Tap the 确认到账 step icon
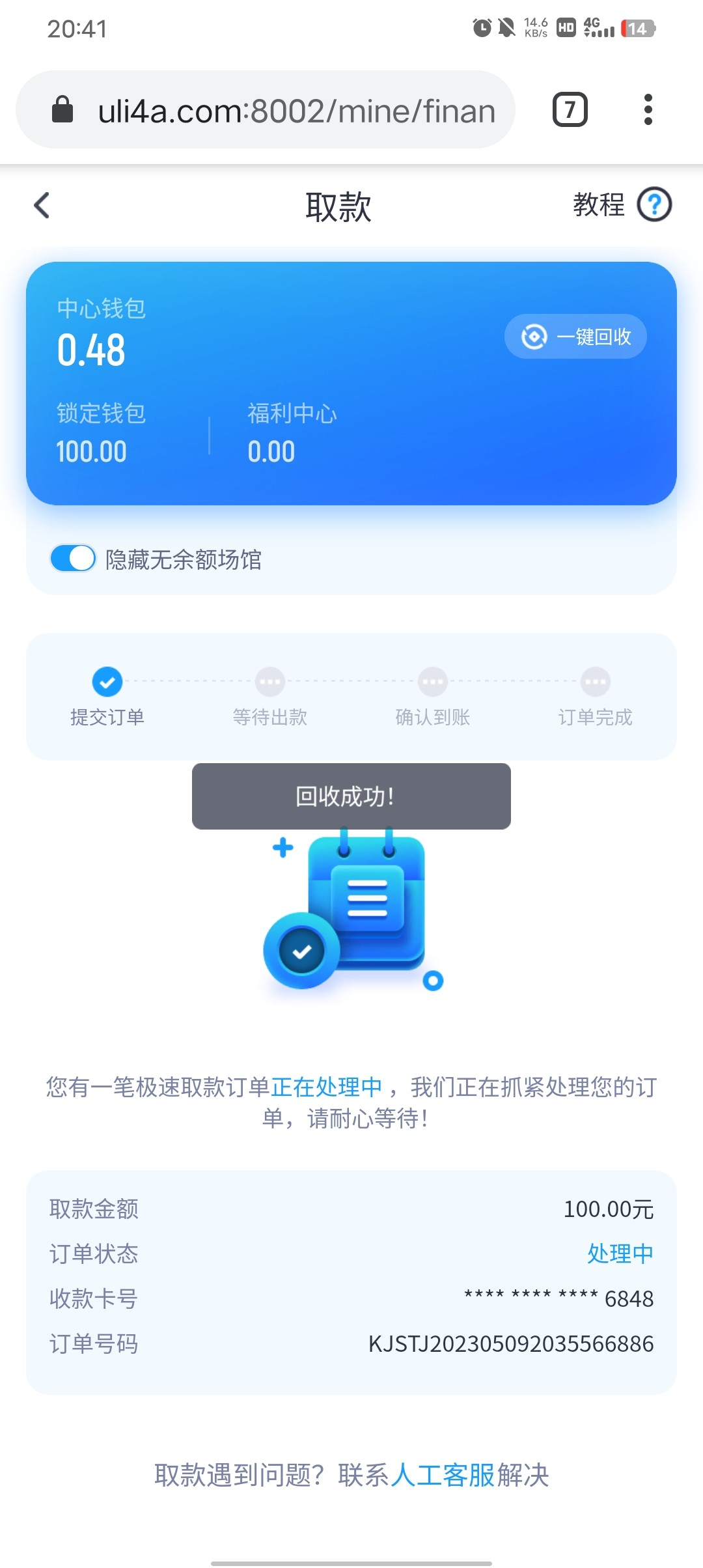 coord(432,681)
